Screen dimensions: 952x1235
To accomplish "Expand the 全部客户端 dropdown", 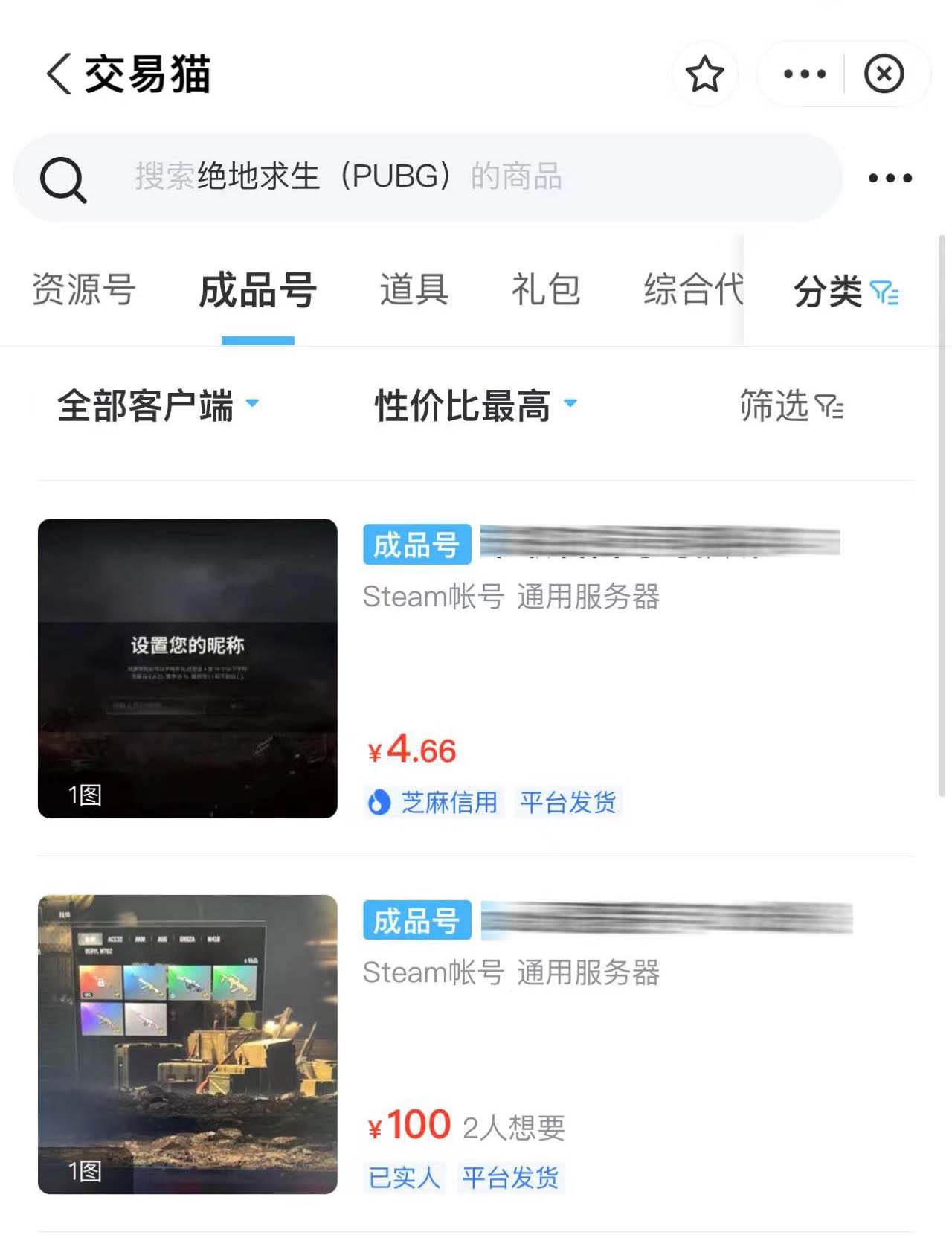I will pos(158,406).
